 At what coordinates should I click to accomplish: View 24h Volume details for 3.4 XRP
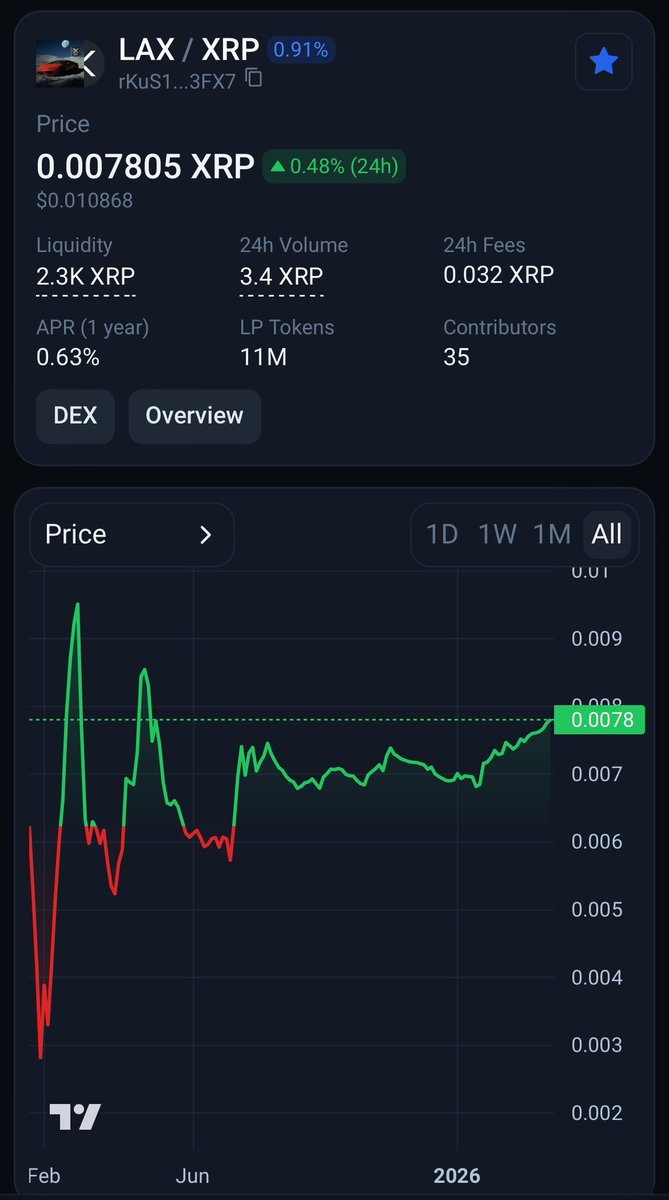pyautogui.click(x=281, y=276)
